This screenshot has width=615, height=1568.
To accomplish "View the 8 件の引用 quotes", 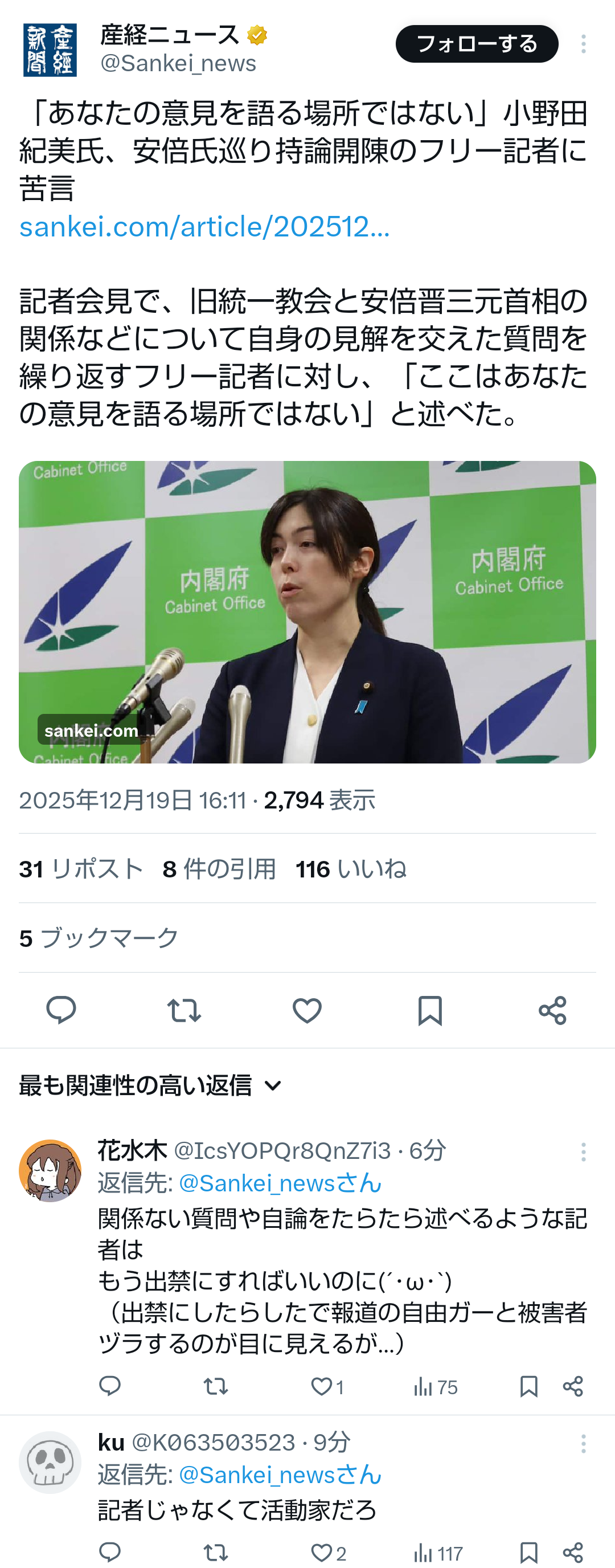I will pyautogui.click(x=219, y=868).
